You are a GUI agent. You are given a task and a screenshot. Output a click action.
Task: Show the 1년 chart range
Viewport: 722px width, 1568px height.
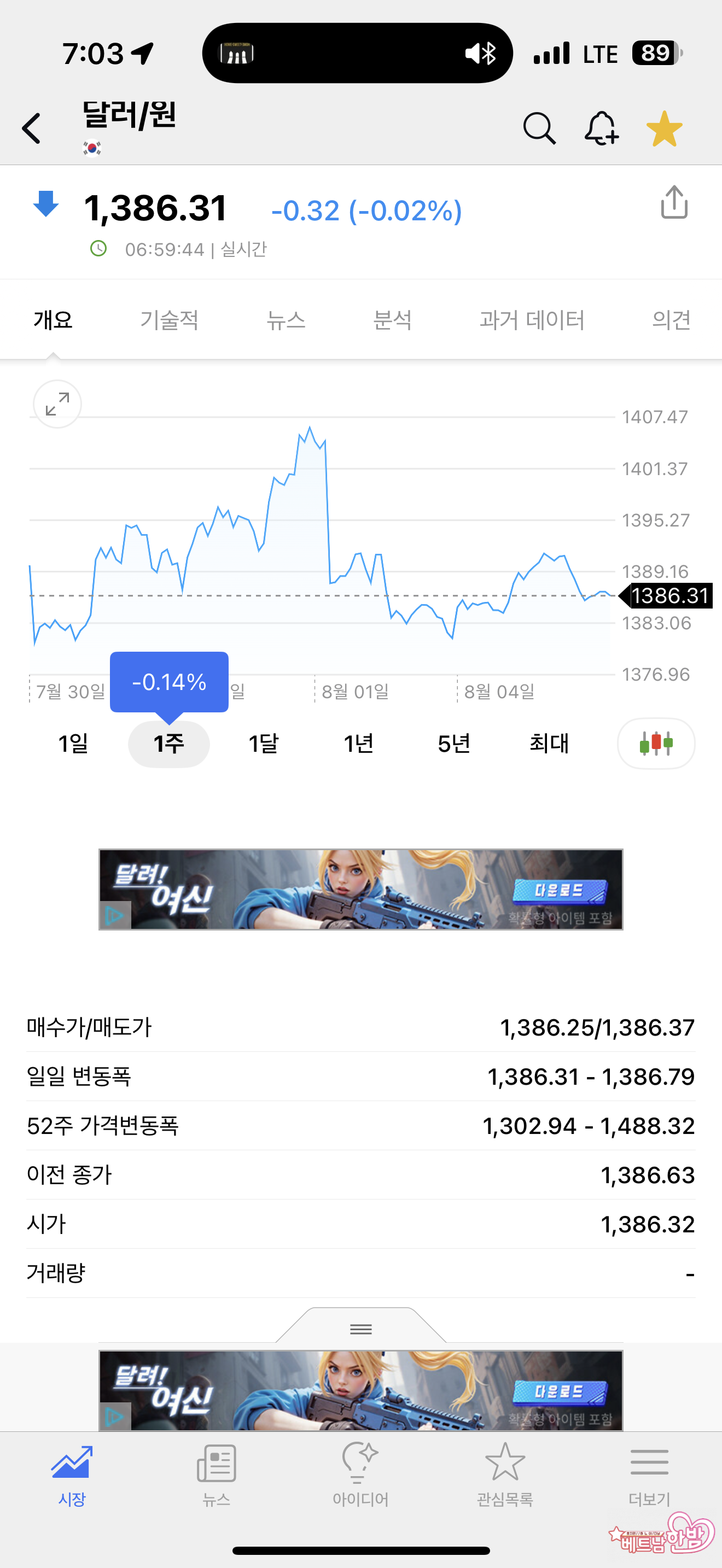(x=359, y=744)
